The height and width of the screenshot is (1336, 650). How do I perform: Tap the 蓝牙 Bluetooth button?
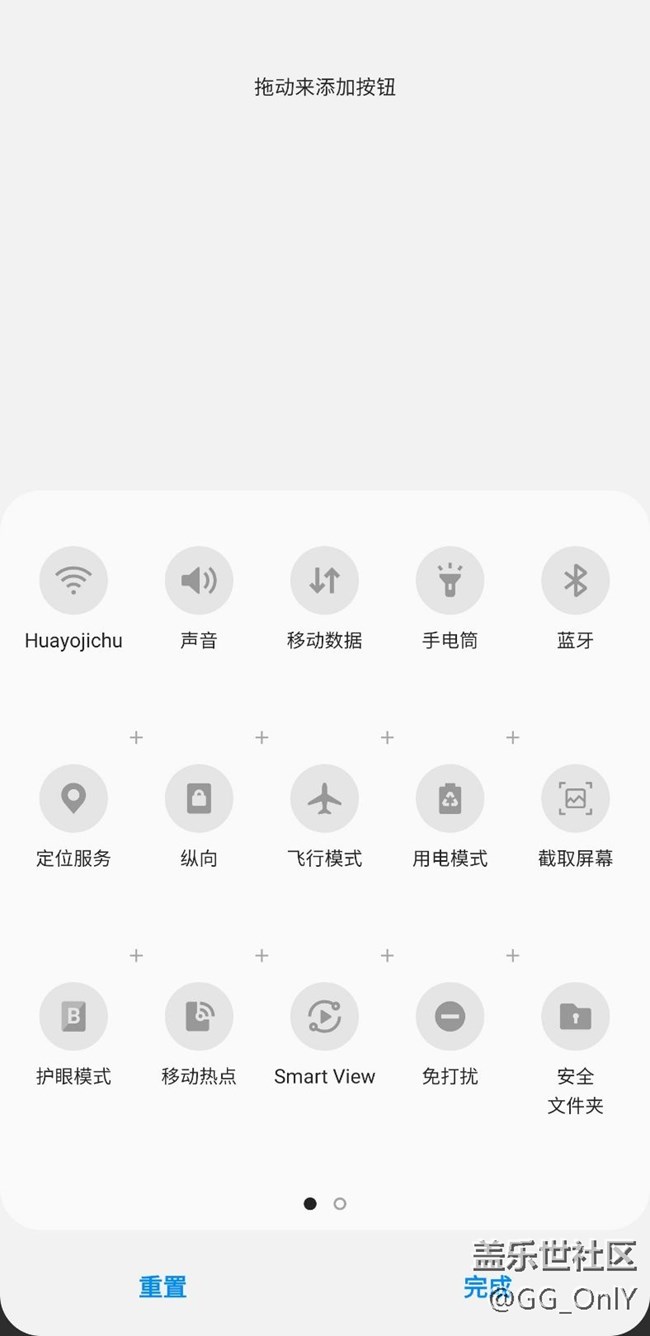575,580
